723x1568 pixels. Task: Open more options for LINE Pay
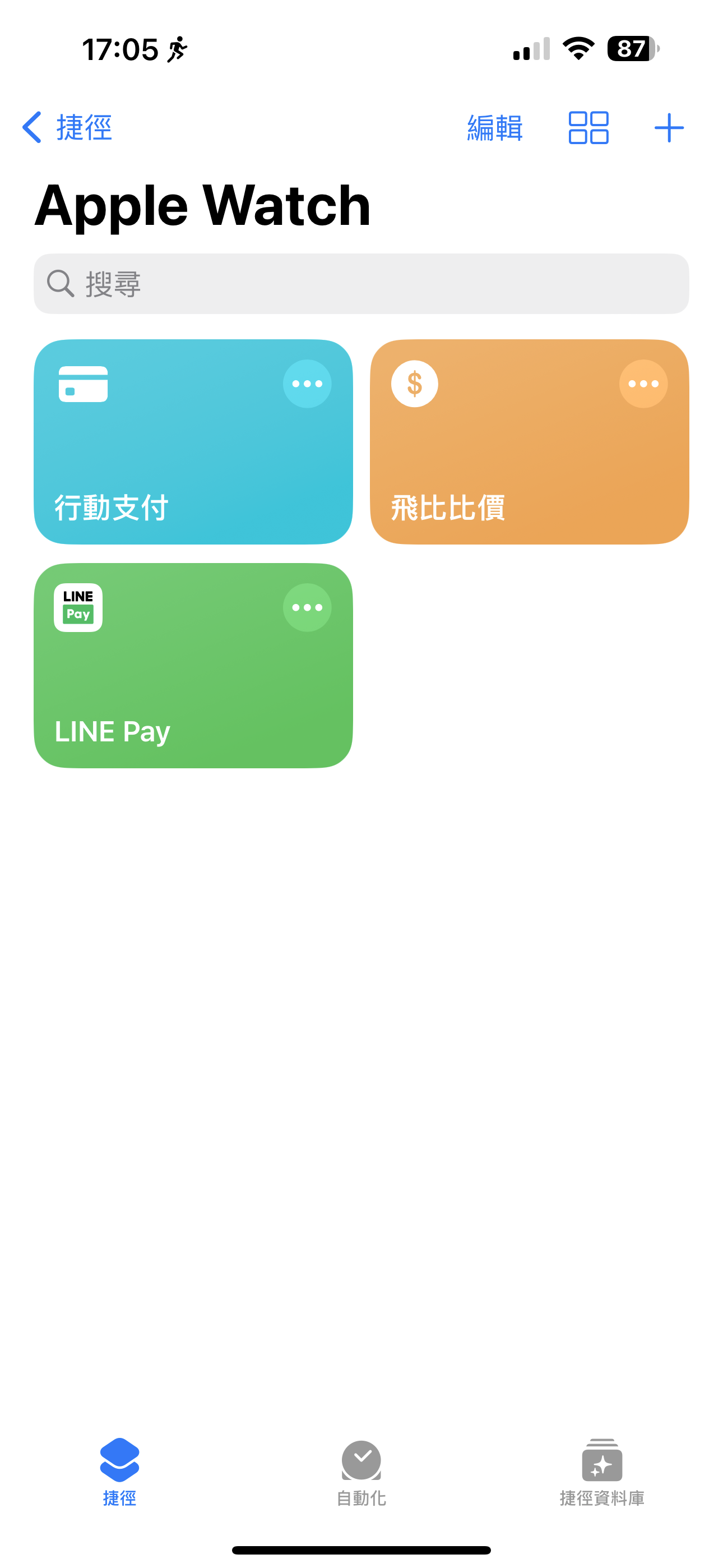tap(307, 607)
